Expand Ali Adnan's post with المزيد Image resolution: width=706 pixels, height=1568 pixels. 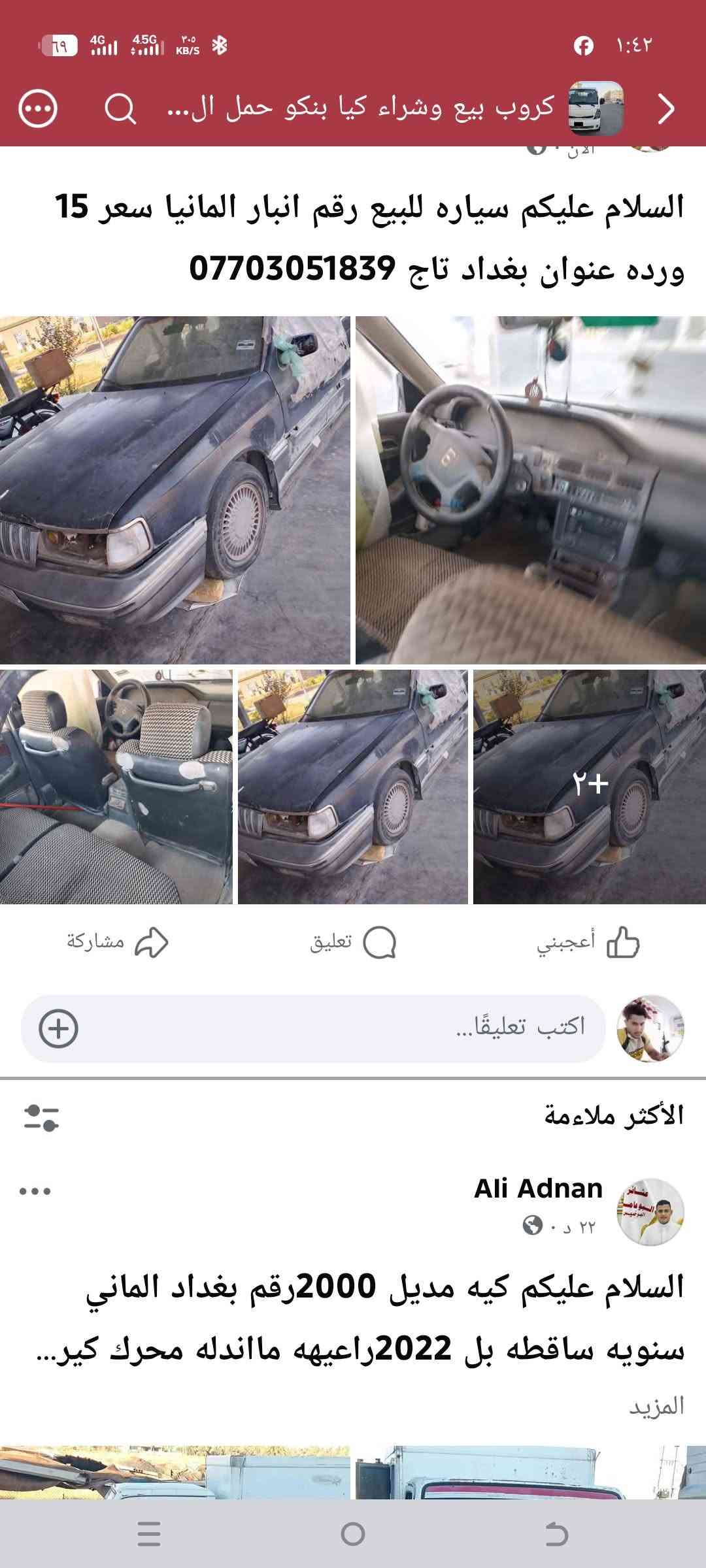656,1405
